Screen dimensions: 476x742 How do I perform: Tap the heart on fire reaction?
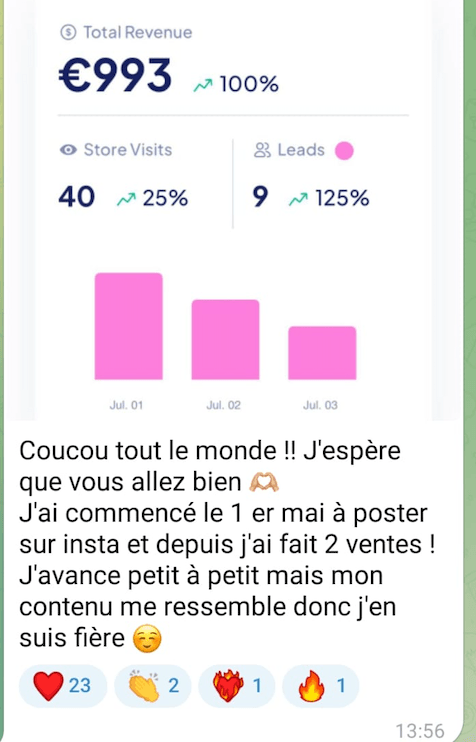pos(236,686)
